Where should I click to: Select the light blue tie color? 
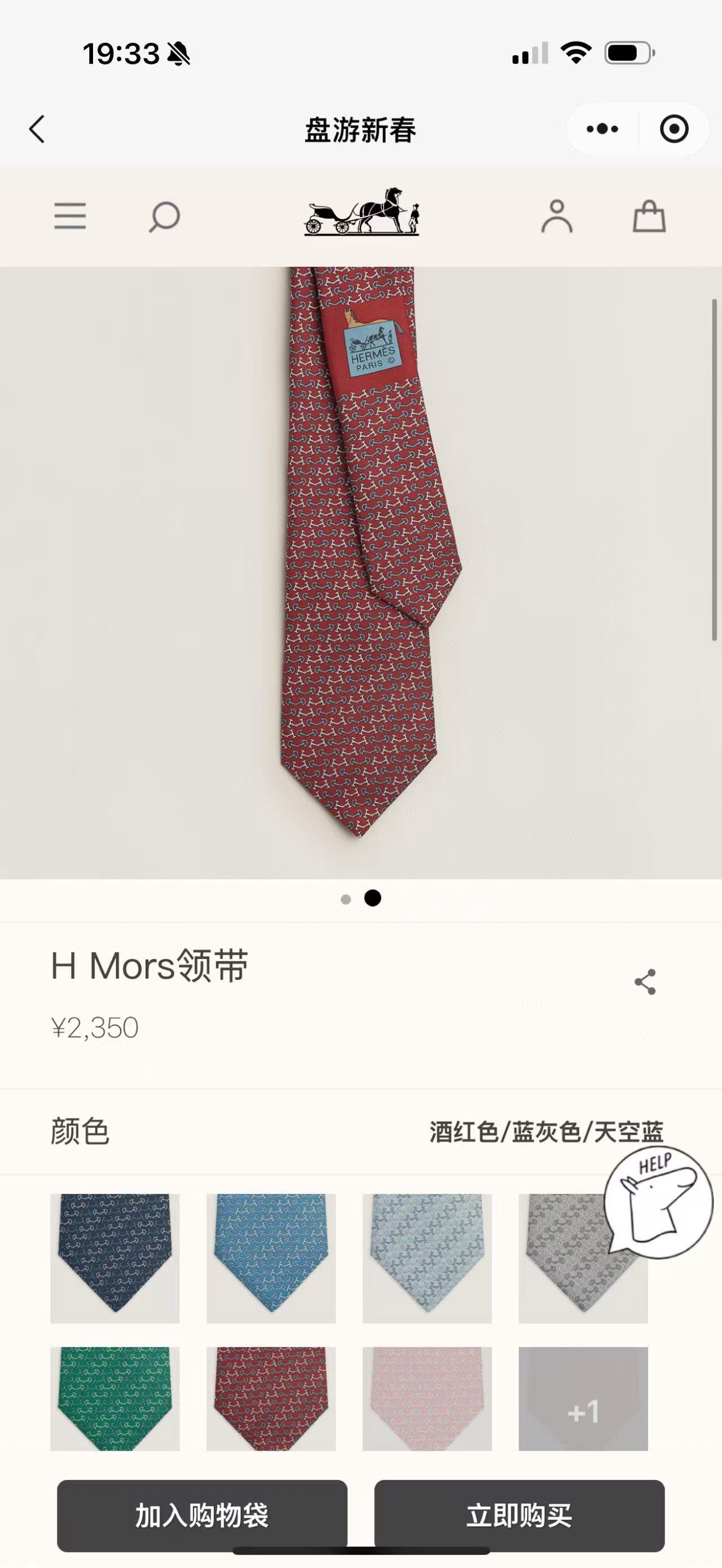pos(427,1257)
